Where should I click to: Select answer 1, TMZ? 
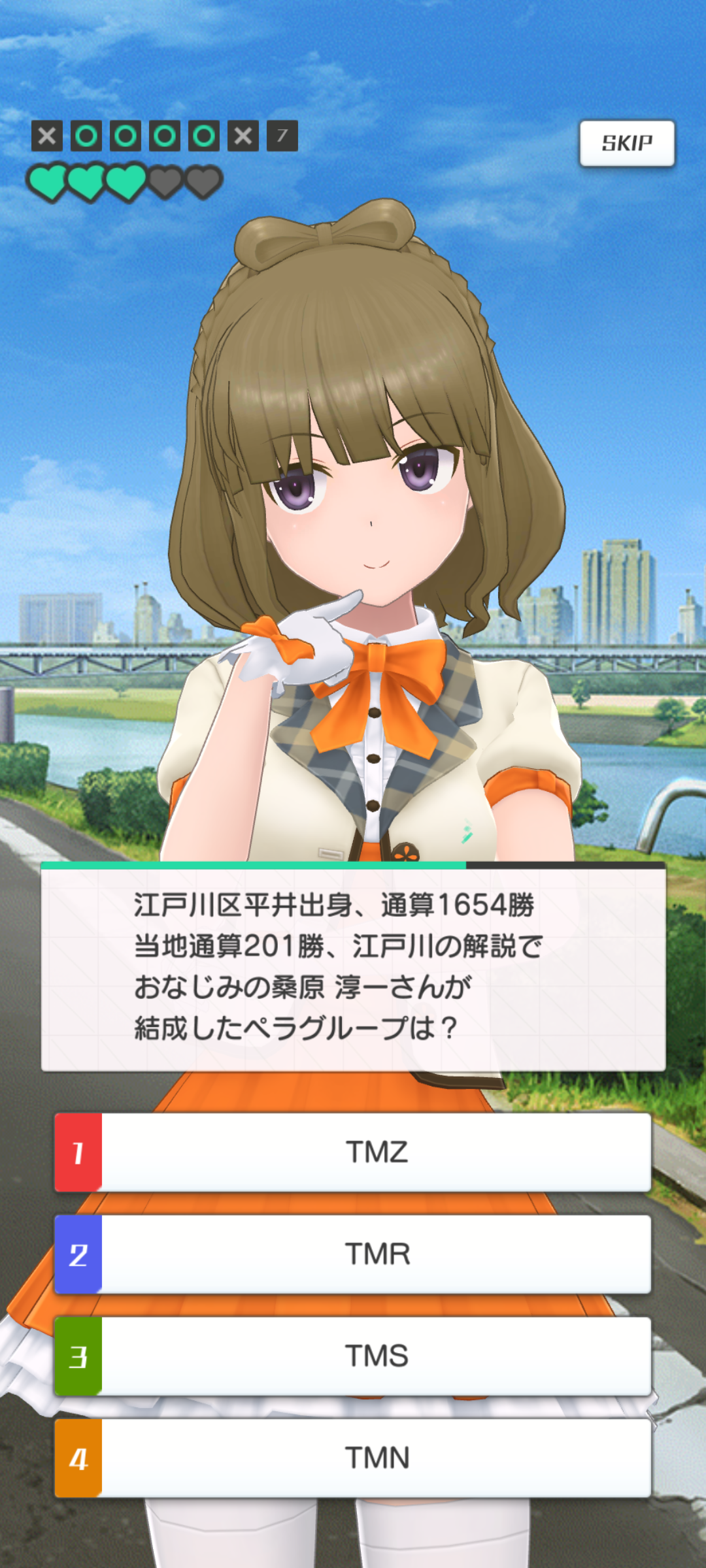tap(353, 1152)
